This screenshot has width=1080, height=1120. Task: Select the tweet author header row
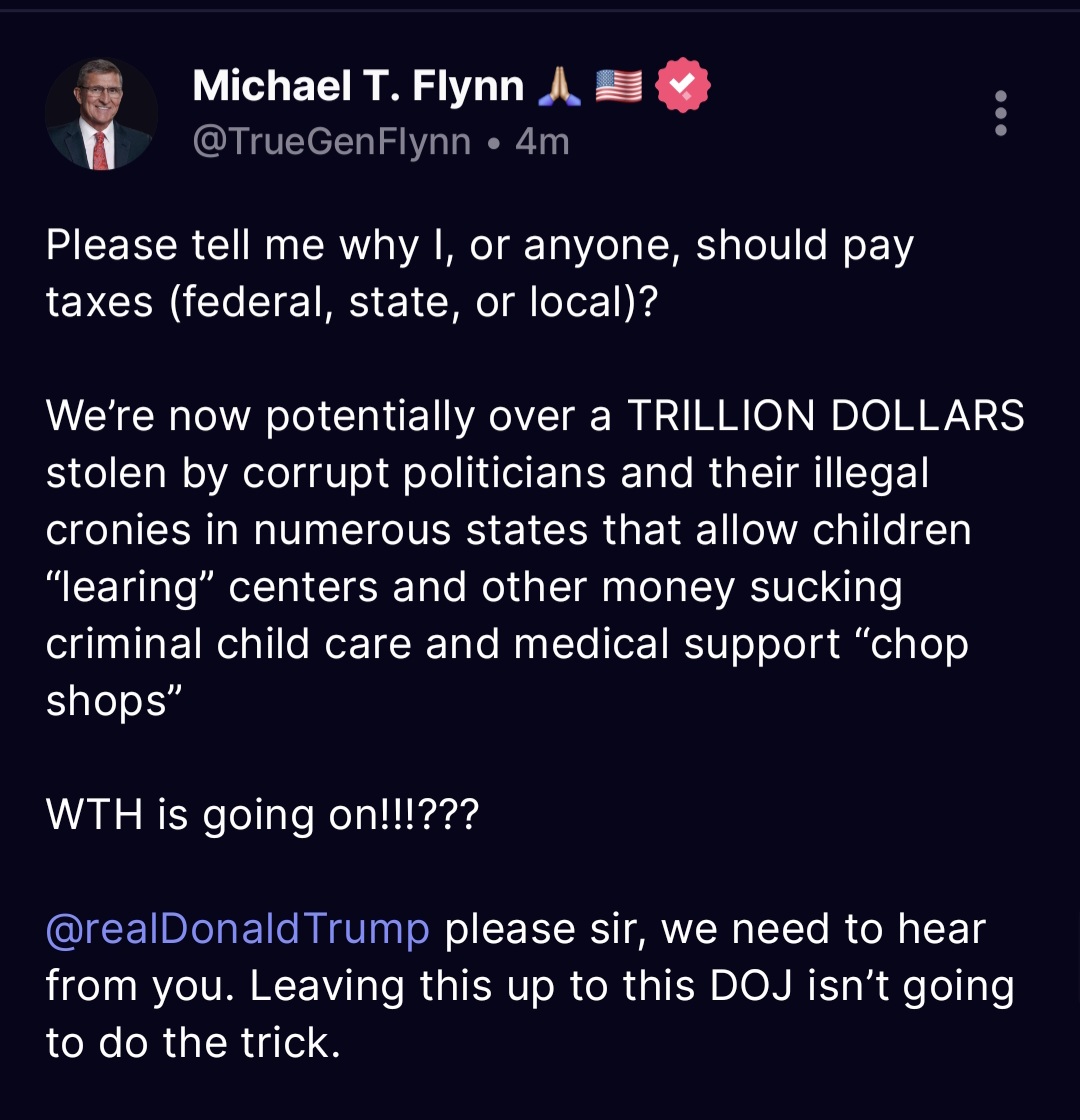(x=400, y=110)
